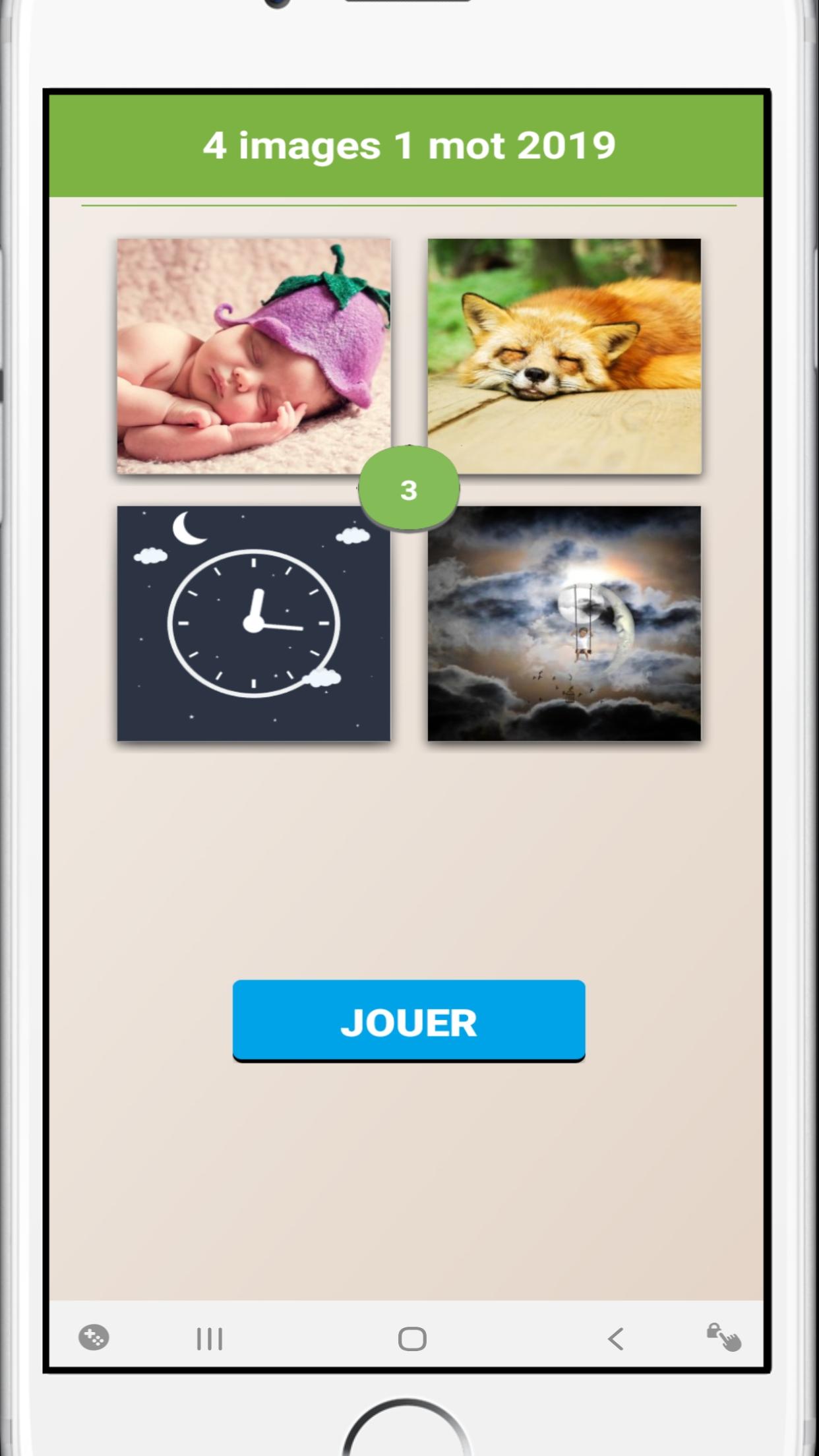This screenshot has width=819, height=1456.
Task: Go back using navigation bar arrow
Action: (615, 1339)
